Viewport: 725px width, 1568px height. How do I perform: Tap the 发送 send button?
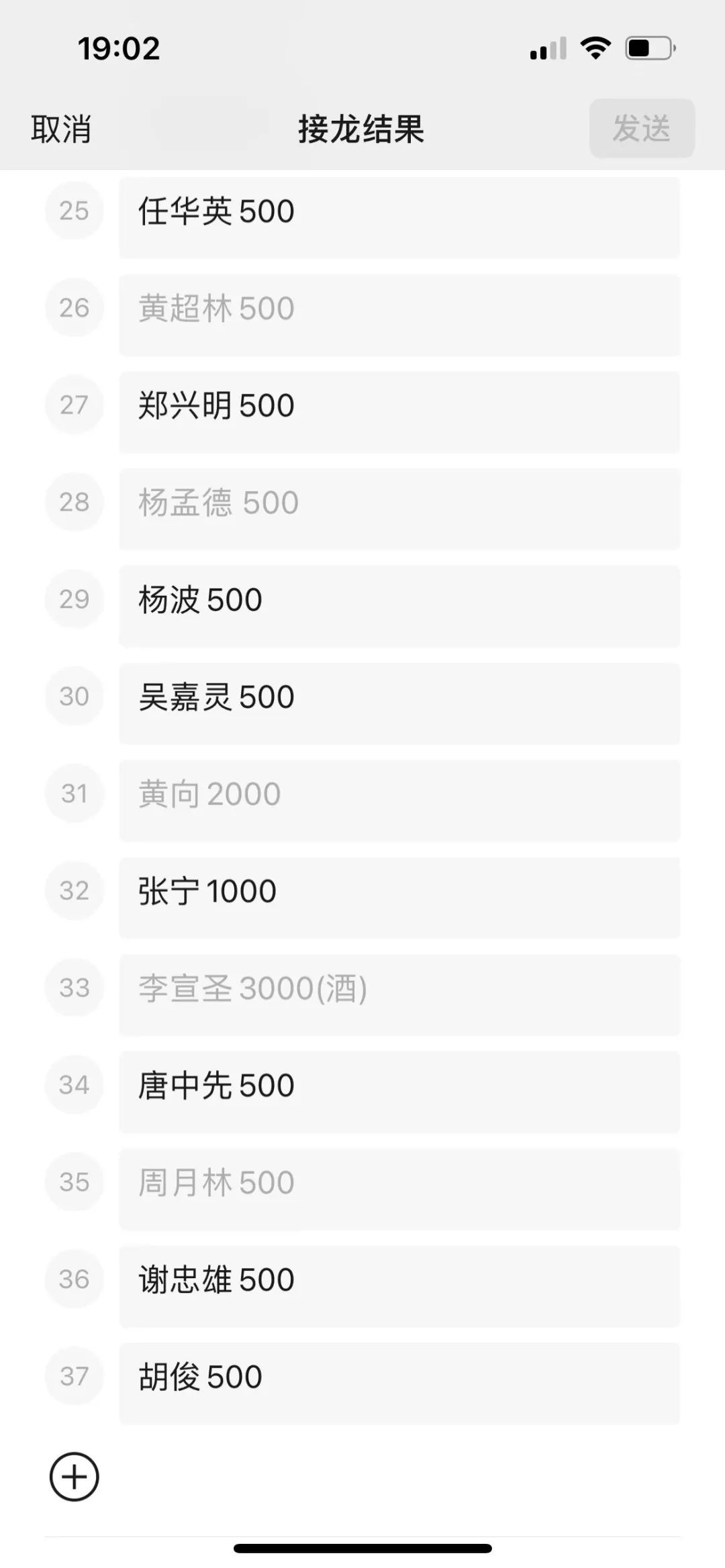(641, 129)
